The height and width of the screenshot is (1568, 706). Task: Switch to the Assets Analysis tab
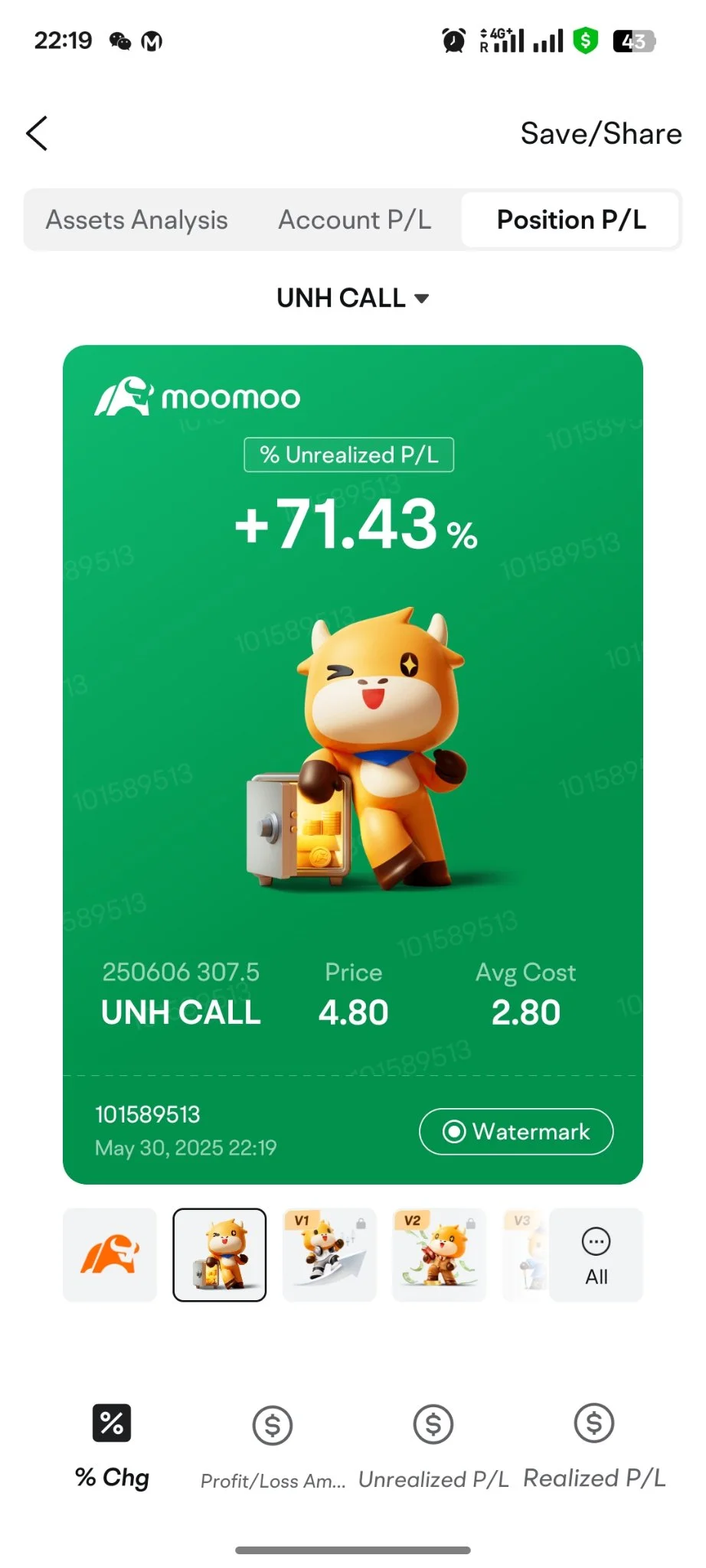click(x=136, y=220)
